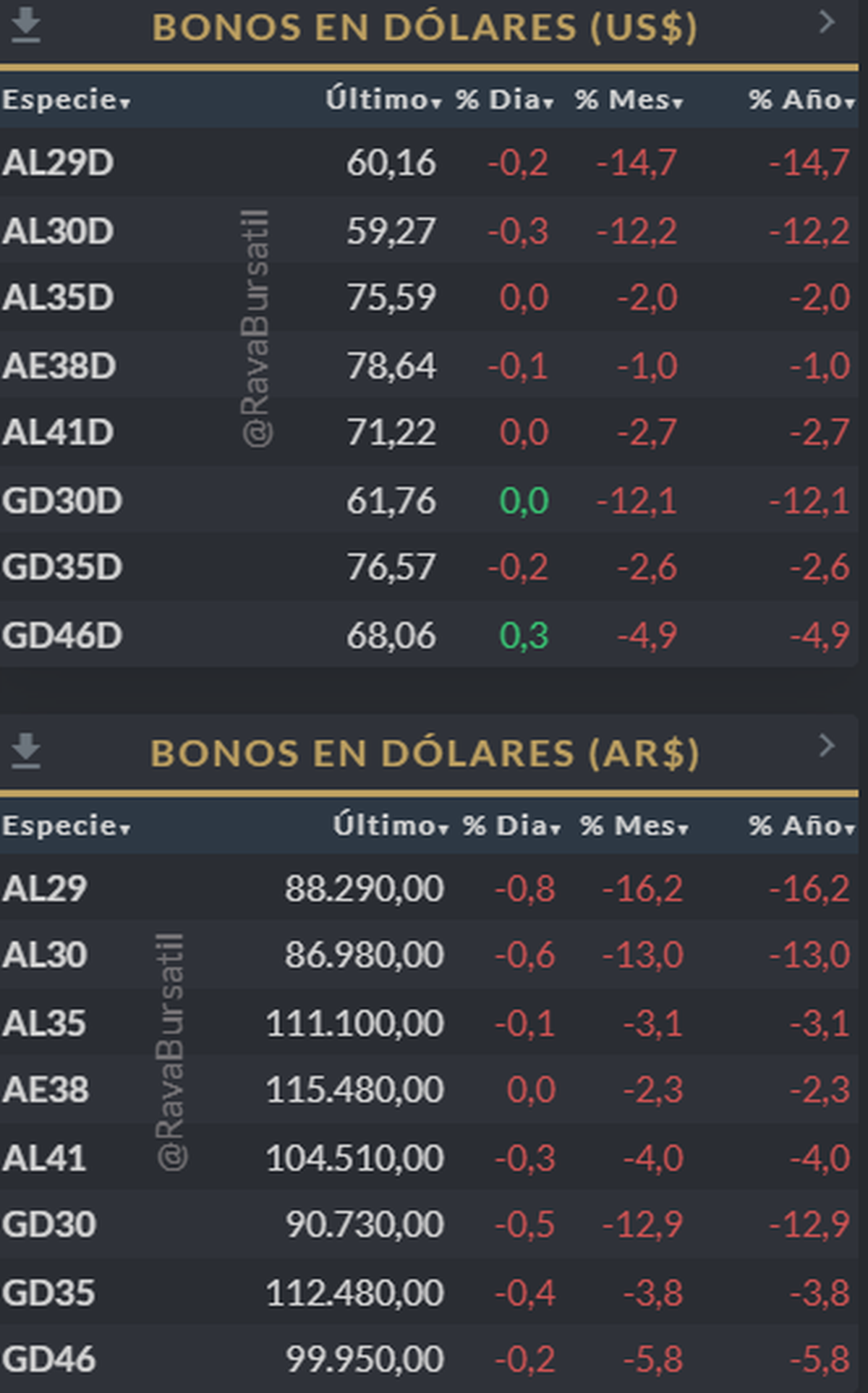Download the Bonos en Dólares (AR$) table
This screenshot has width=868, height=1393.
click(x=26, y=750)
